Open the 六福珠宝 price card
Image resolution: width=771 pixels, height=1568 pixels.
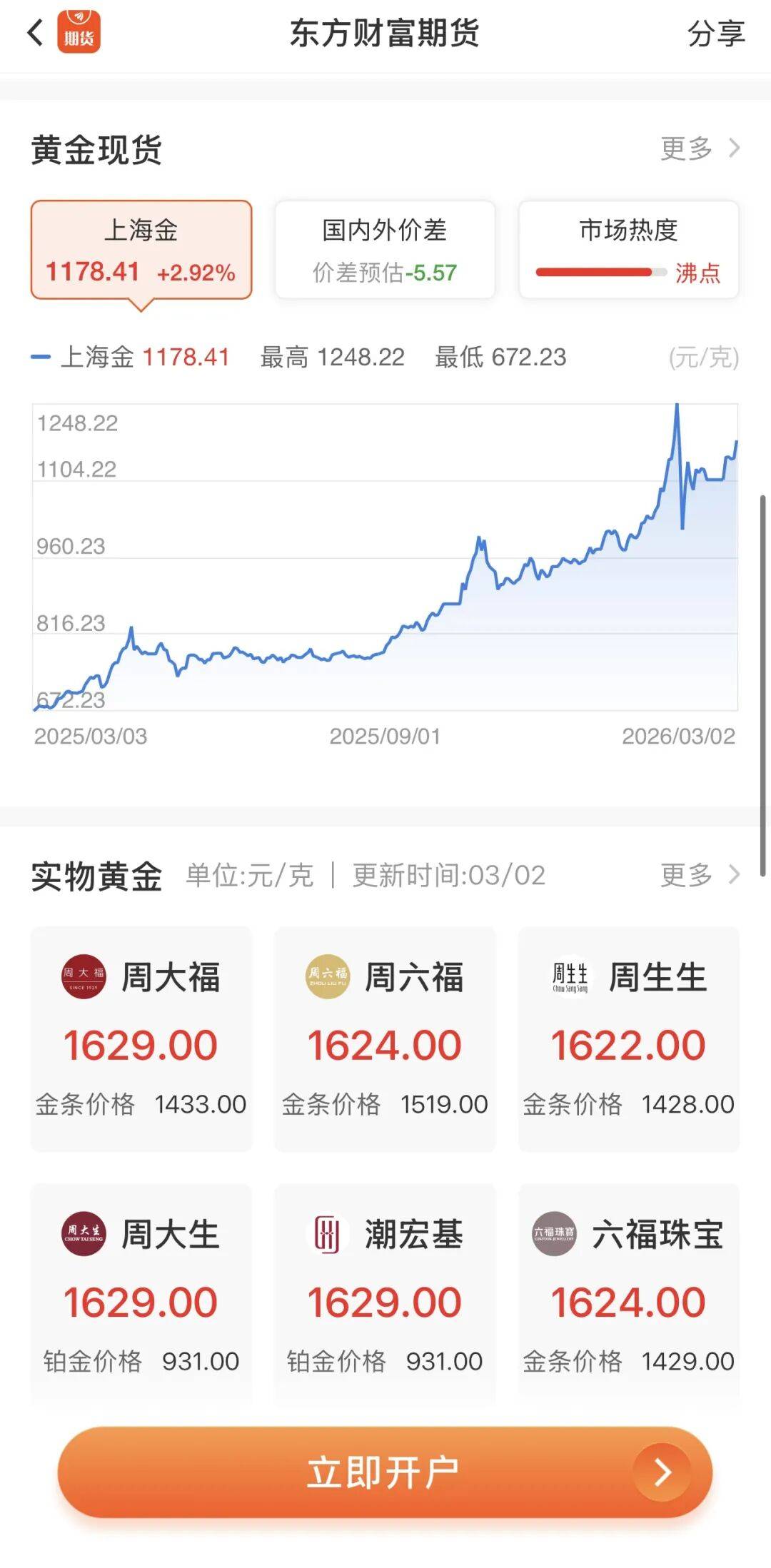(628, 1293)
